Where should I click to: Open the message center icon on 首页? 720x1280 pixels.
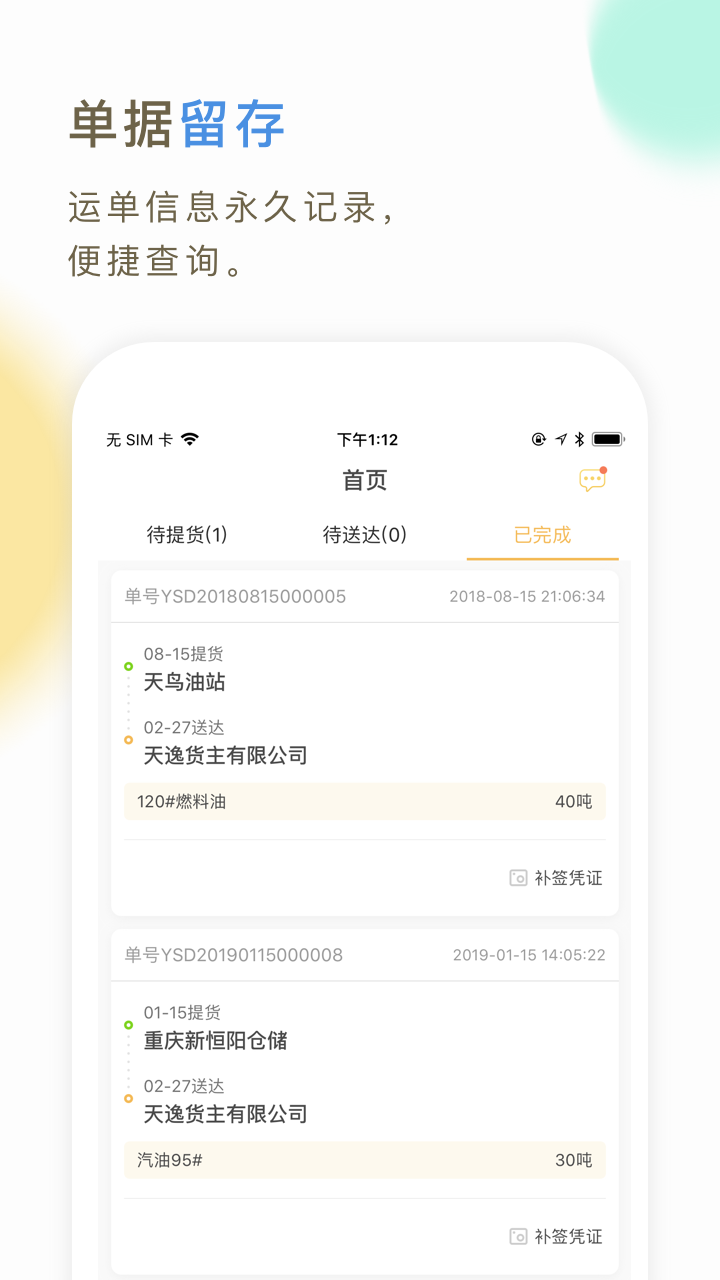tap(592, 479)
